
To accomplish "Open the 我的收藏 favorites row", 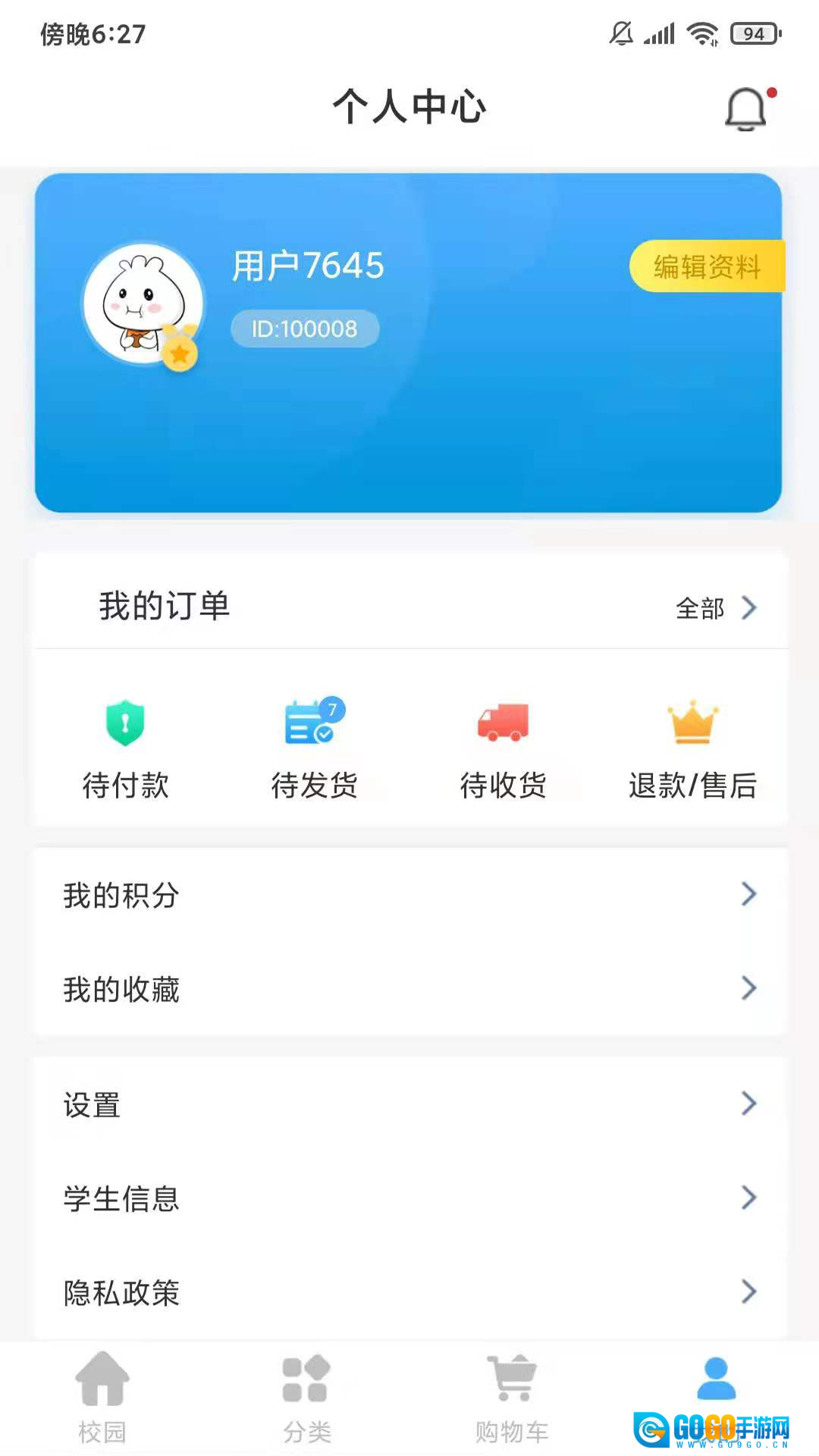I will click(409, 989).
